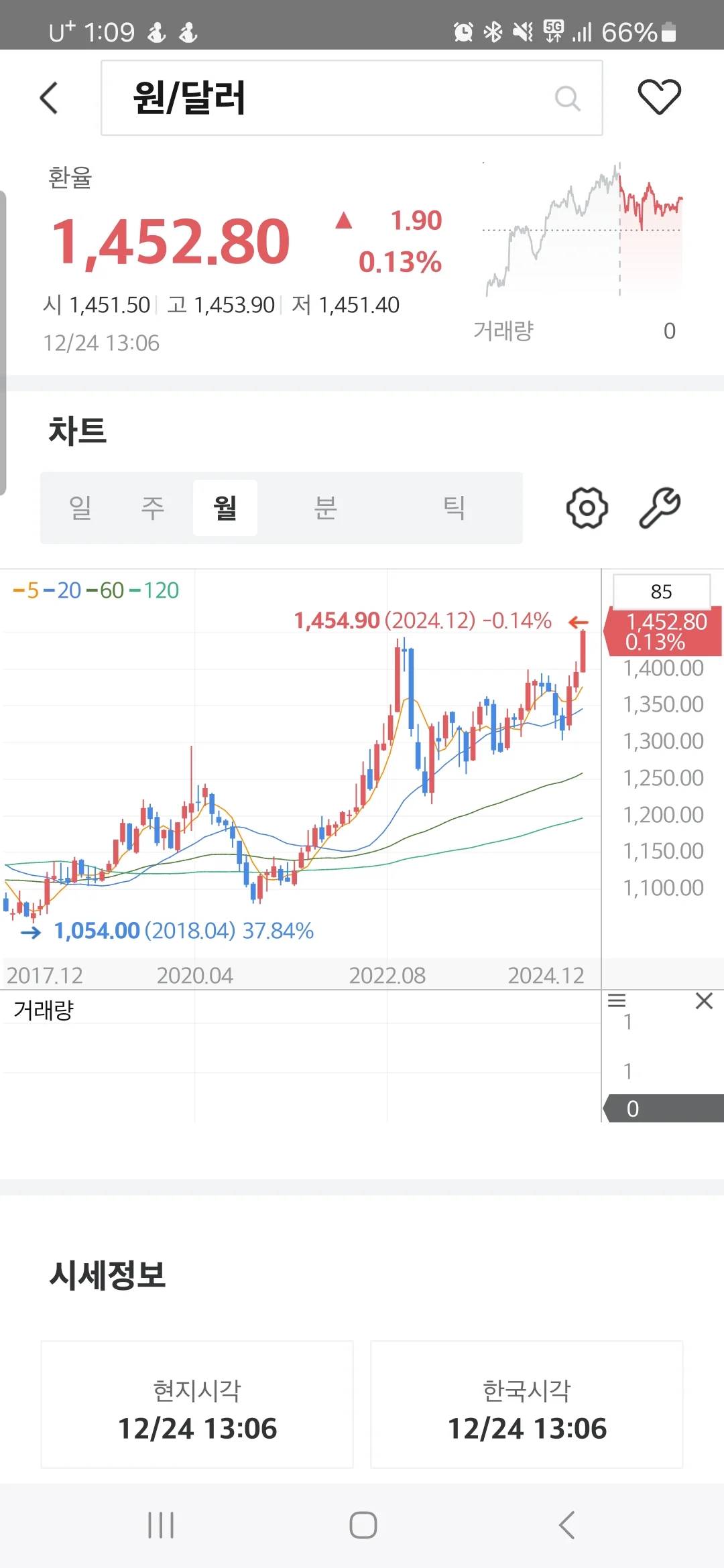The height and width of the screenshot is (1568, 724).
Task: Go to the home screen
Action: [x=363, y=1525]
